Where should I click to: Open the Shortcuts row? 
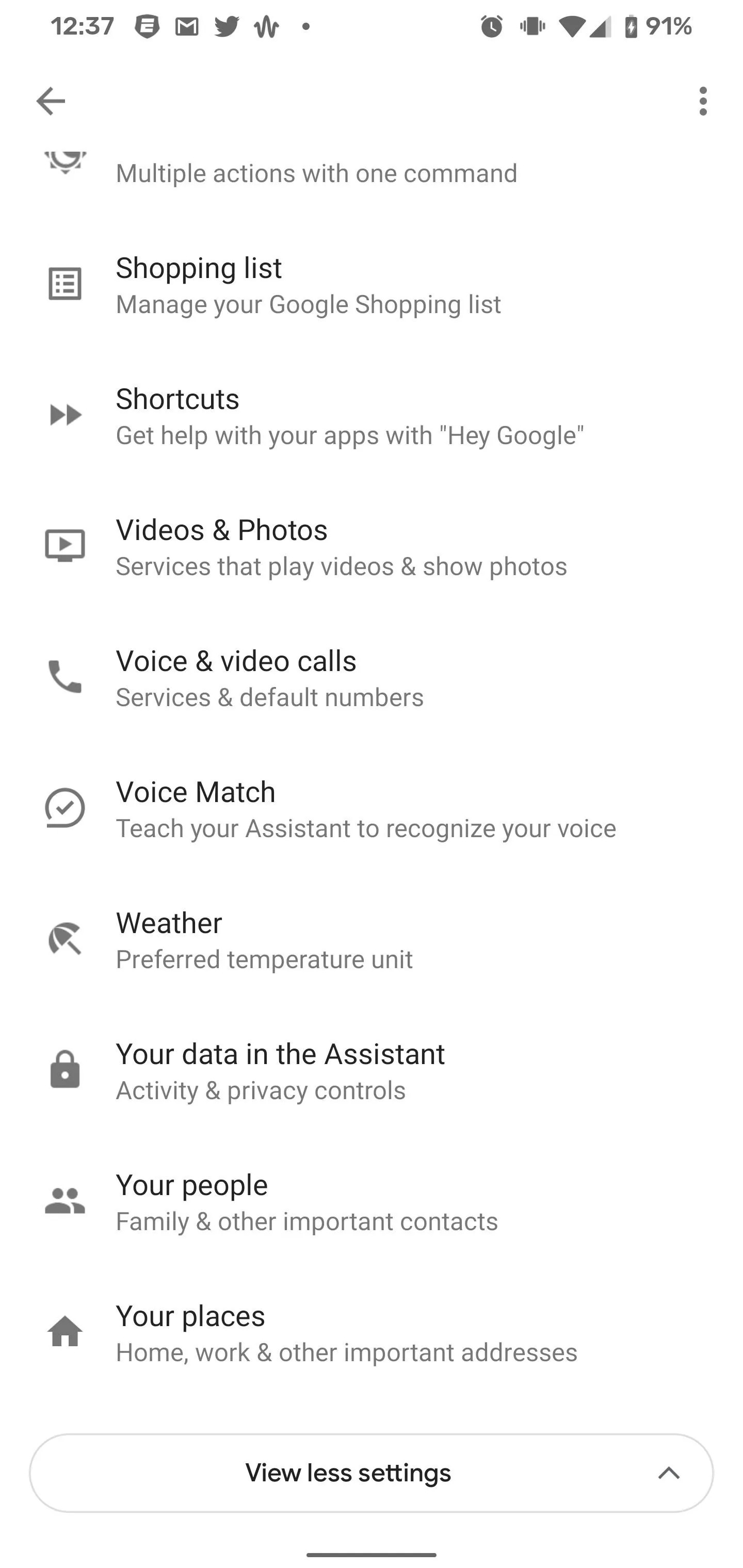coord(372,416)
